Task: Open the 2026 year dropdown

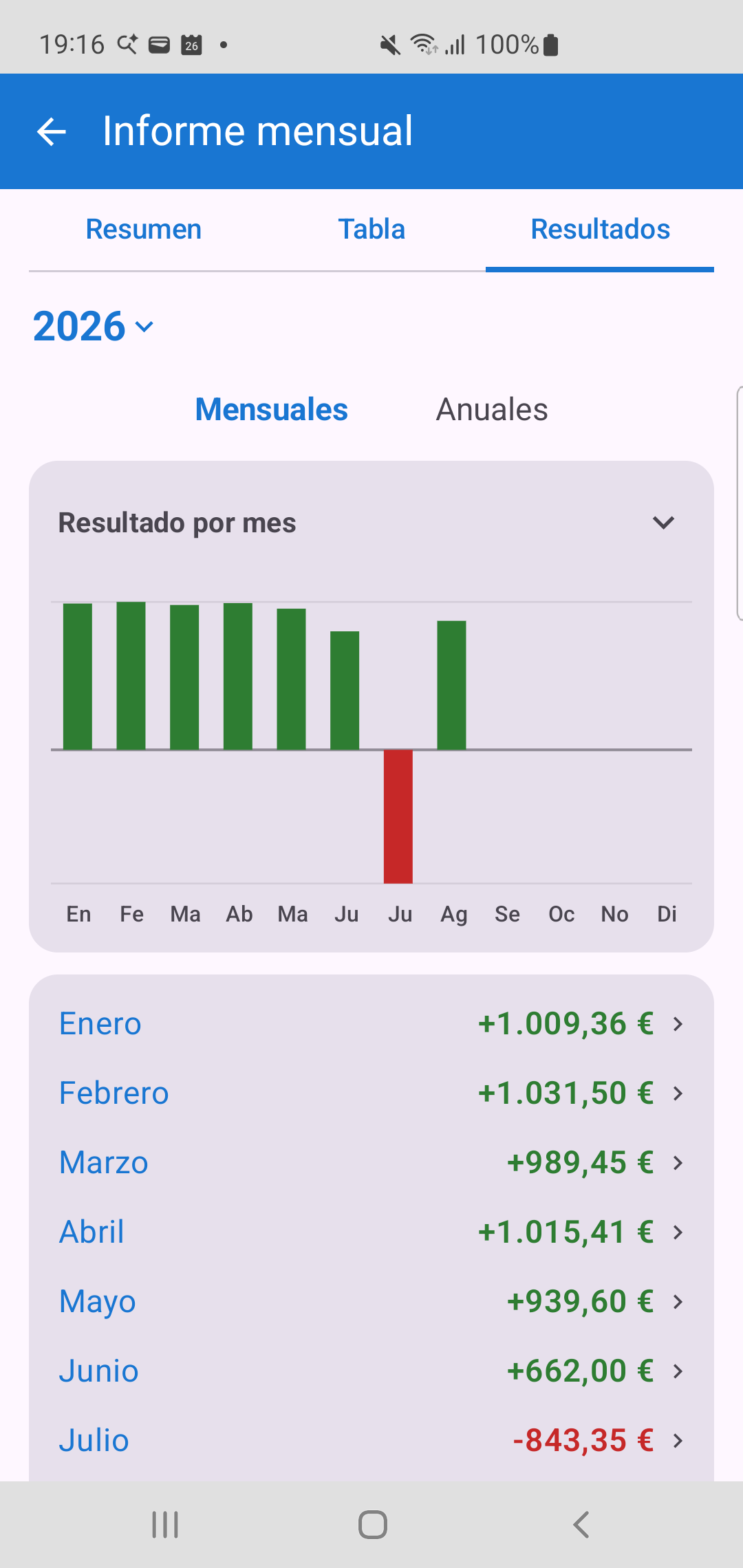Action: pyautogui.click(x=94, y=326)
